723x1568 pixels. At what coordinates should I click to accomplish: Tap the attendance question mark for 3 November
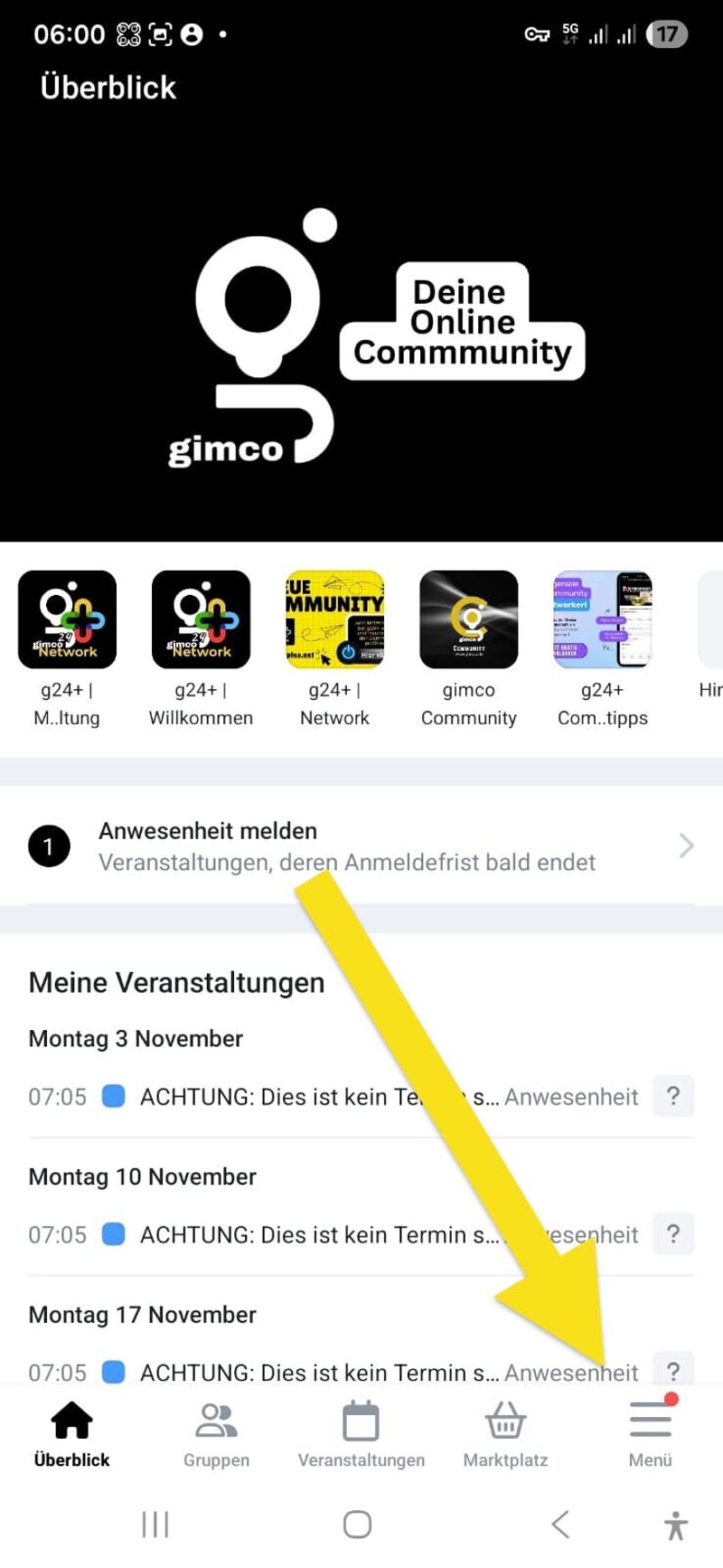(x=672, y=1096)
